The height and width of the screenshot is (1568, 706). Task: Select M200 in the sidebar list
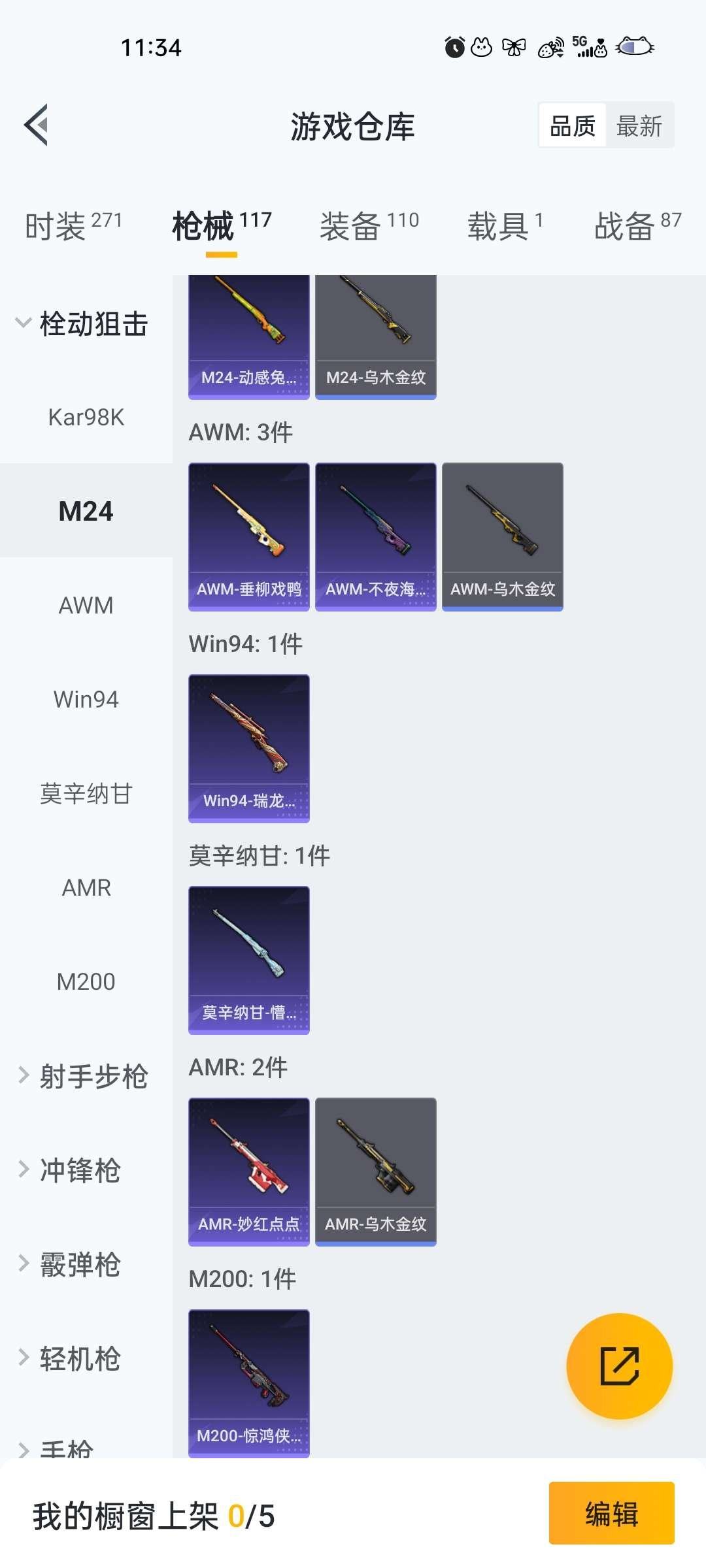tap(86, 981)
